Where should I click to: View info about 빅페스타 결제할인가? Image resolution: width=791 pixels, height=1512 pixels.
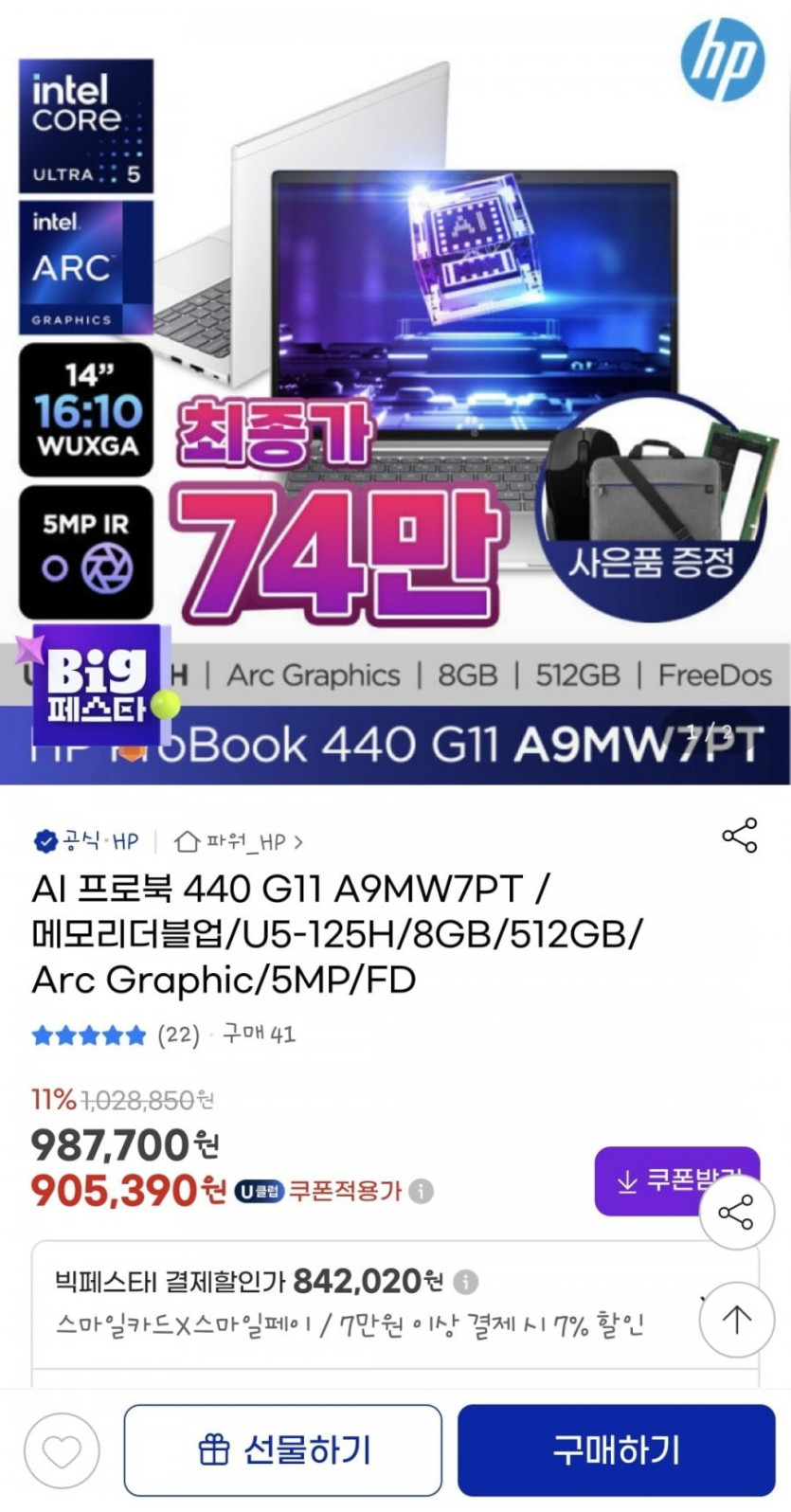pos(465,1282)
